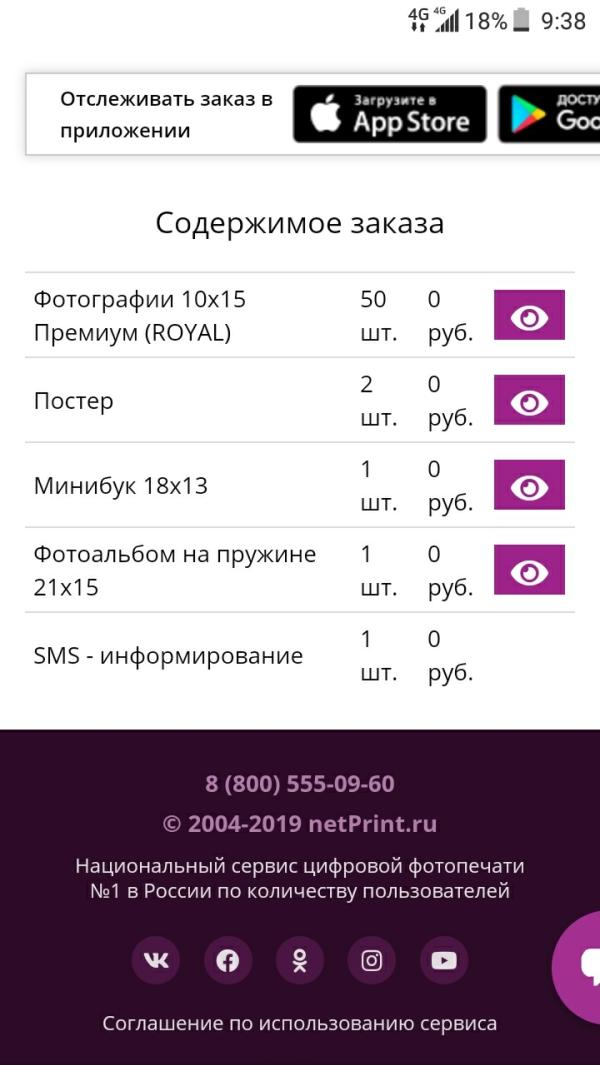Open the VK social page
The width and height of the screenshot is (600, 1065).
pos(156,961)
